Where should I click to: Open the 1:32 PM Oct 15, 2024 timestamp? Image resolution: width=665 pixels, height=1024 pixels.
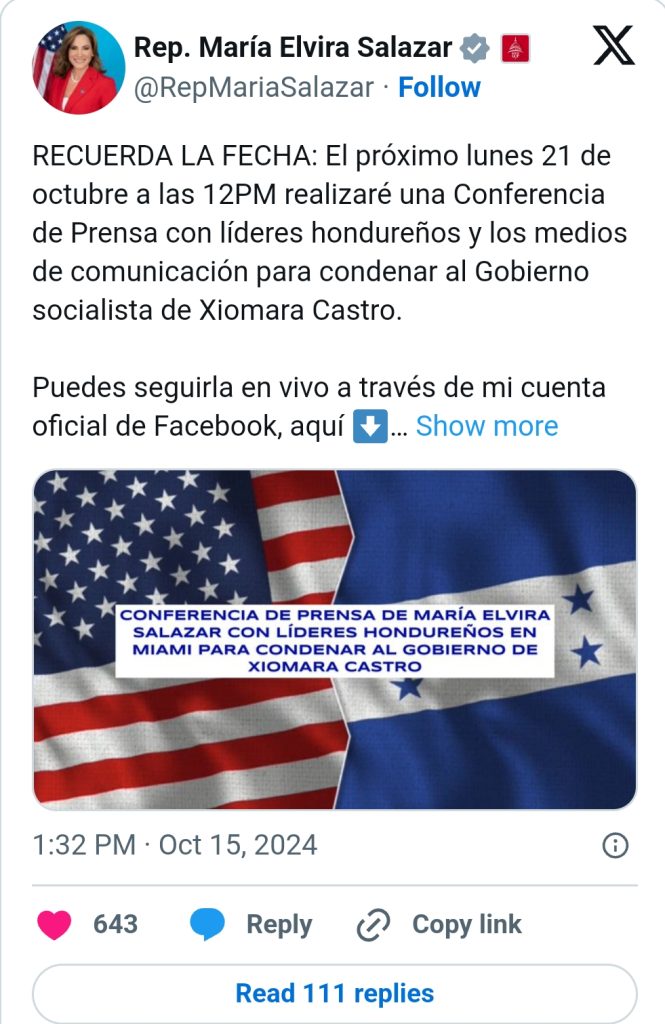[x=175, y=845]
